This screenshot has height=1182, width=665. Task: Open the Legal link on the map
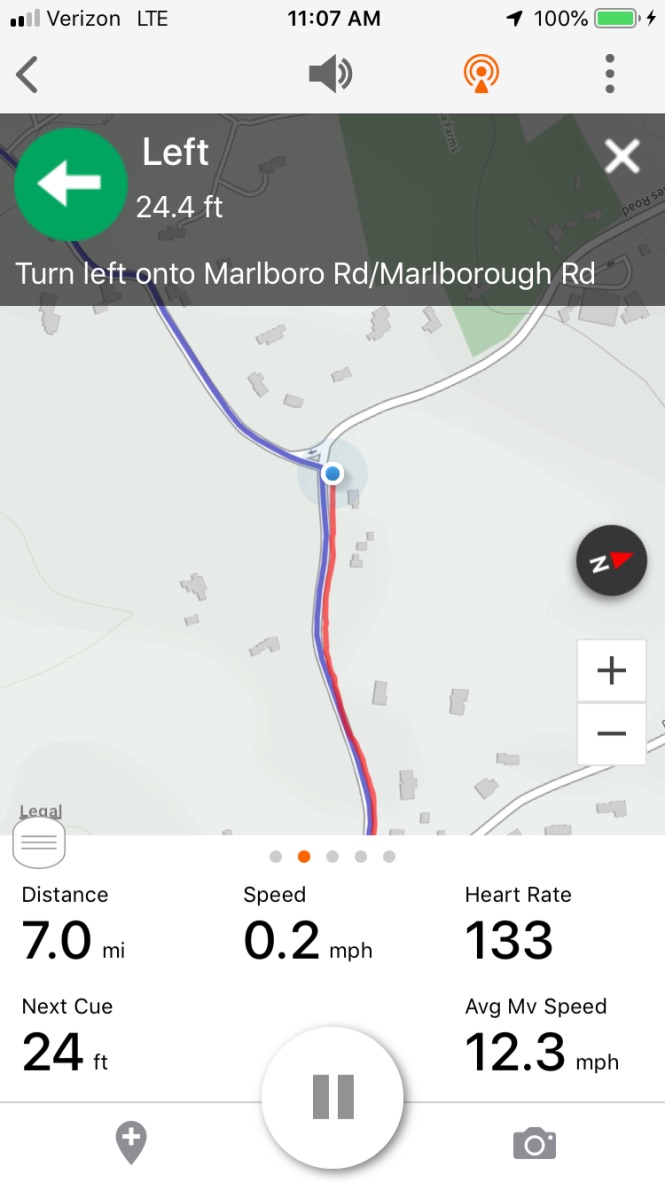click(40, 811)
